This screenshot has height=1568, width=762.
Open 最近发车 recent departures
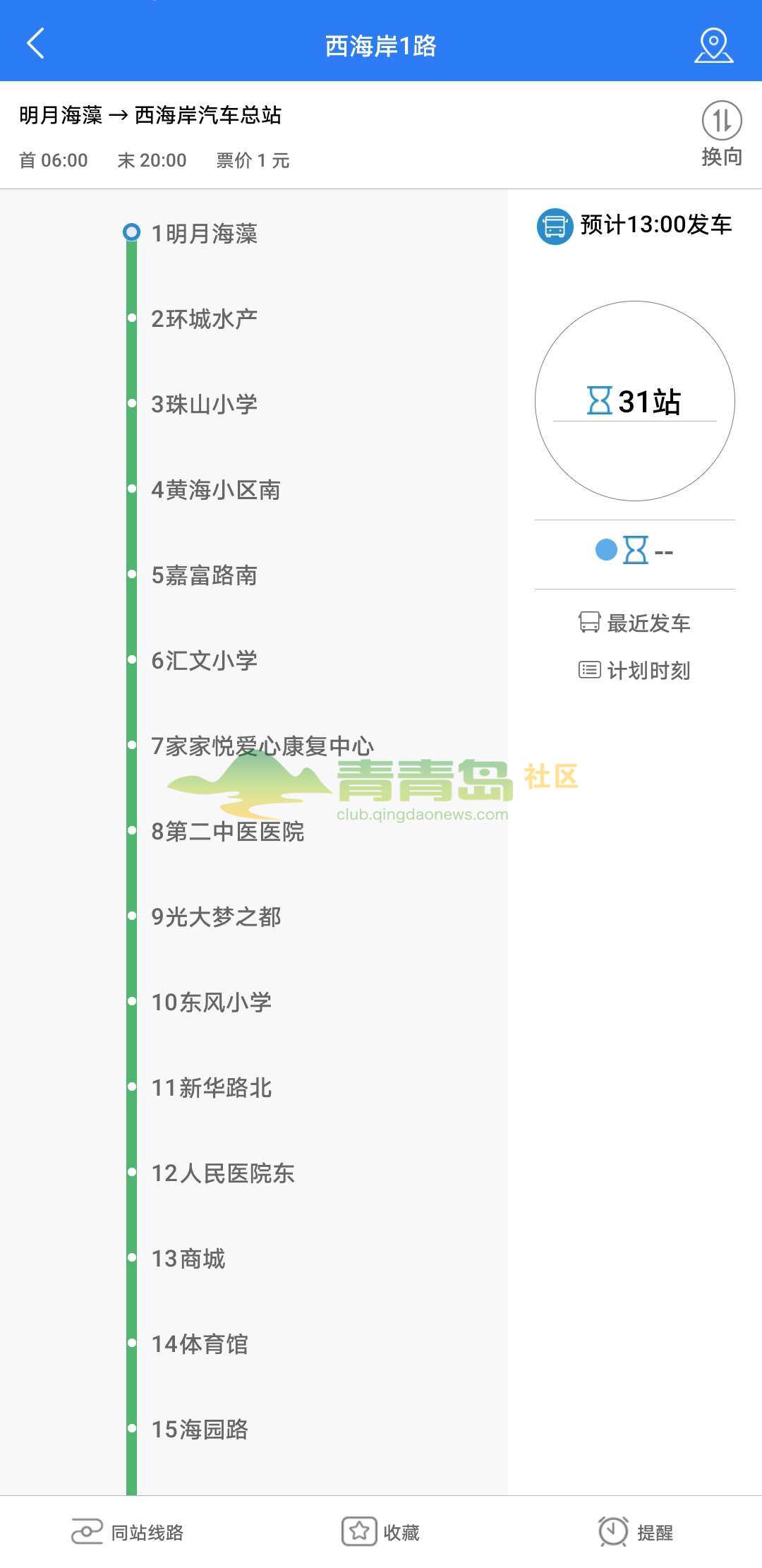coord(634,623)
